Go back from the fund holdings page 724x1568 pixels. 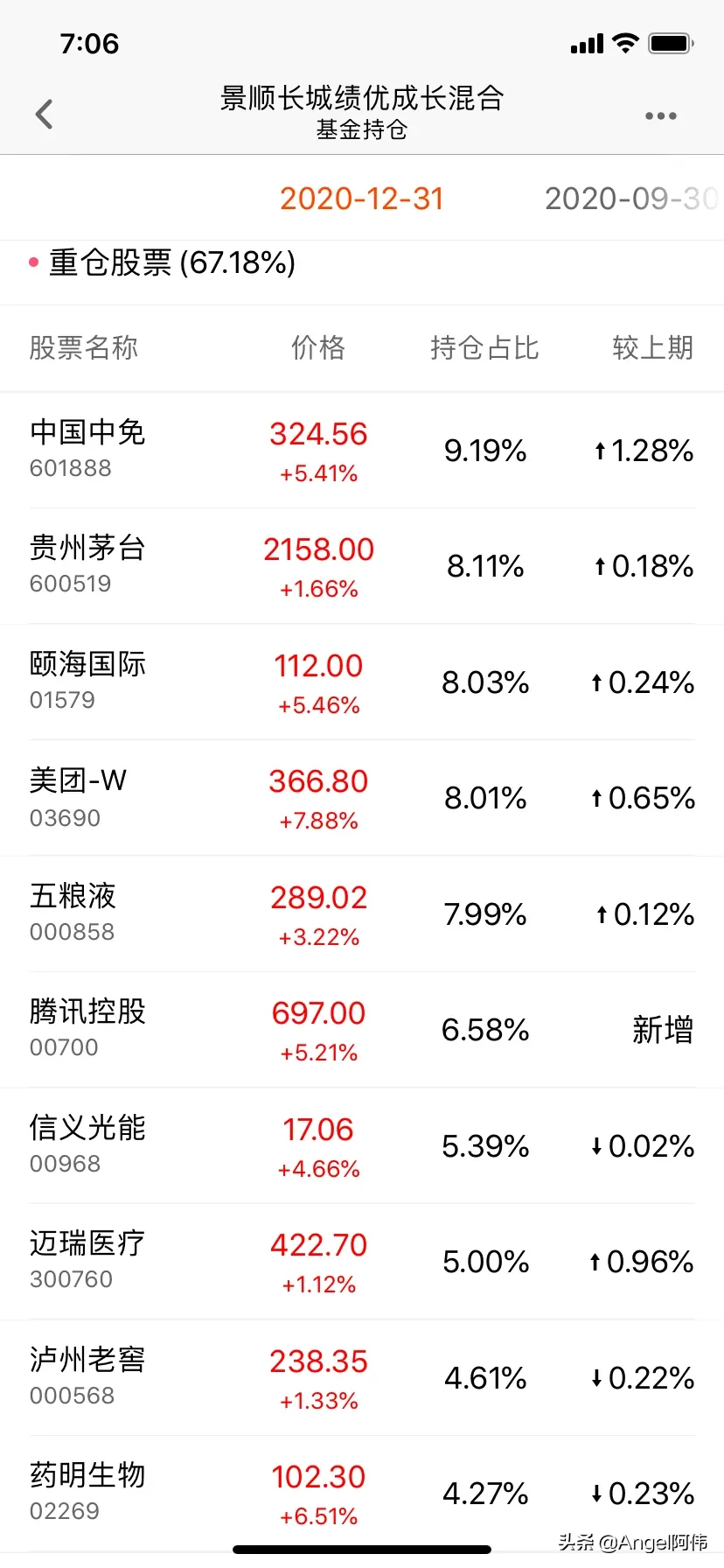45,115
